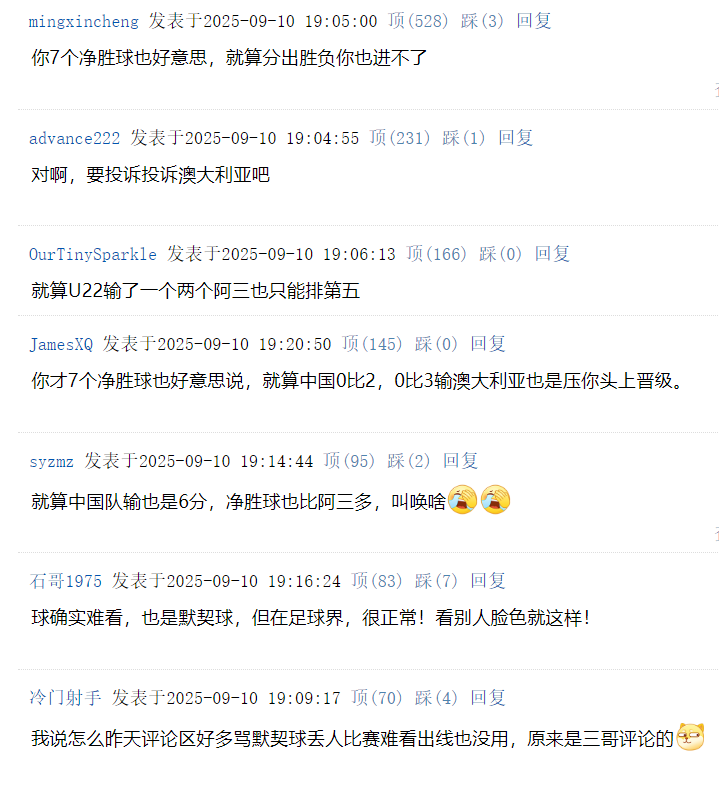Open 冷门射手's user profile
Image resolution: width=719 pixels, height=785 pixels.
[x=65, y=698]
